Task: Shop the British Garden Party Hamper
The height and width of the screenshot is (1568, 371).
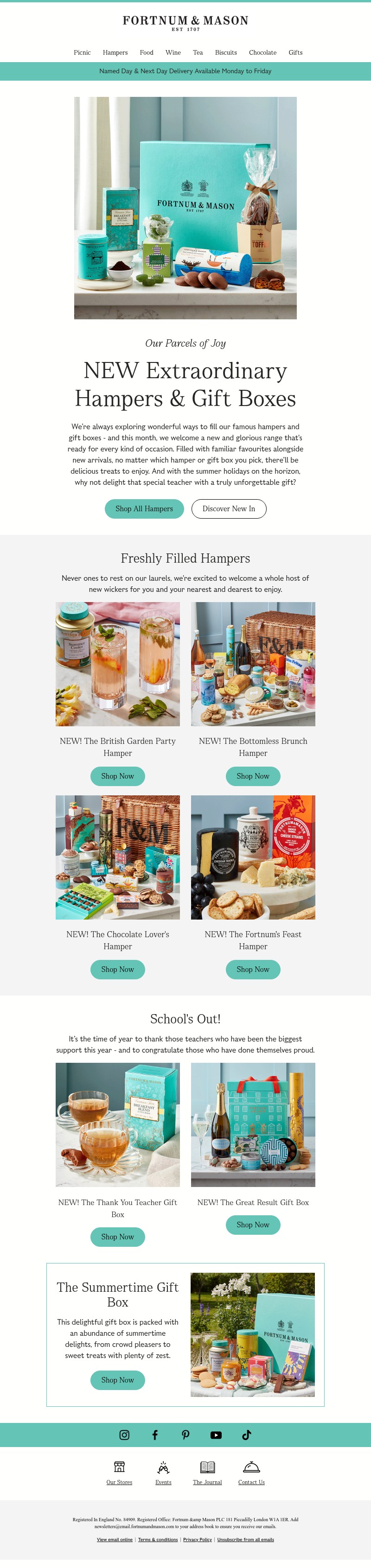Action: click(118, 776)
